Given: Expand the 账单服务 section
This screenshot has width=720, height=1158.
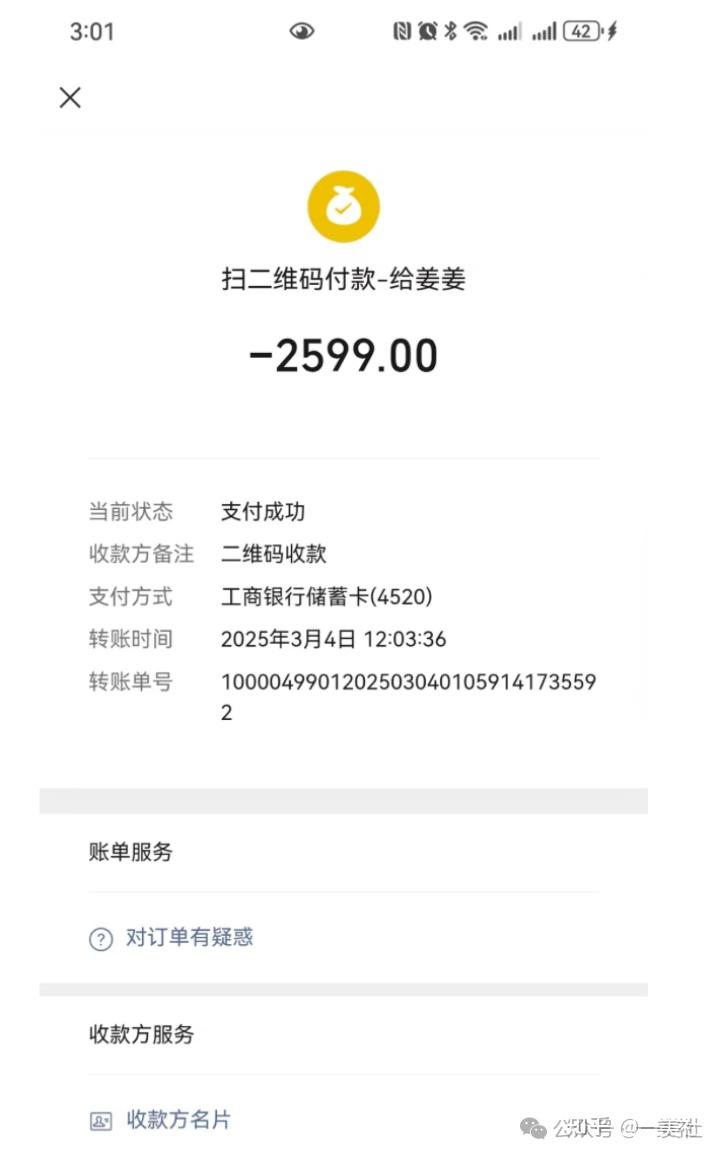Looking at the screenshot, I should pos(131,852).
